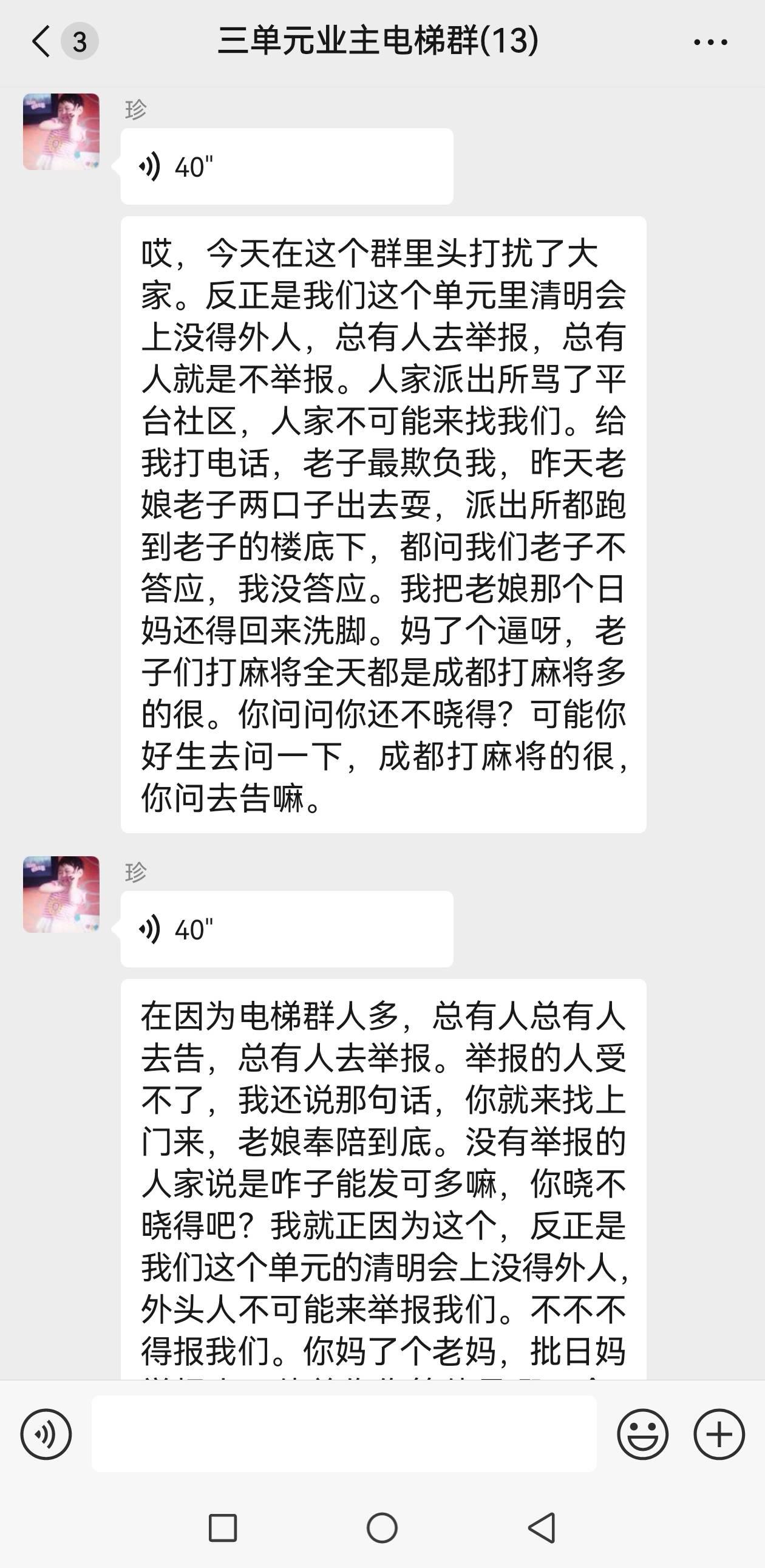Switch to voice input mode
This screenshot has width=765, height=1568.
pyautogui.click(x=46, y=1434)
